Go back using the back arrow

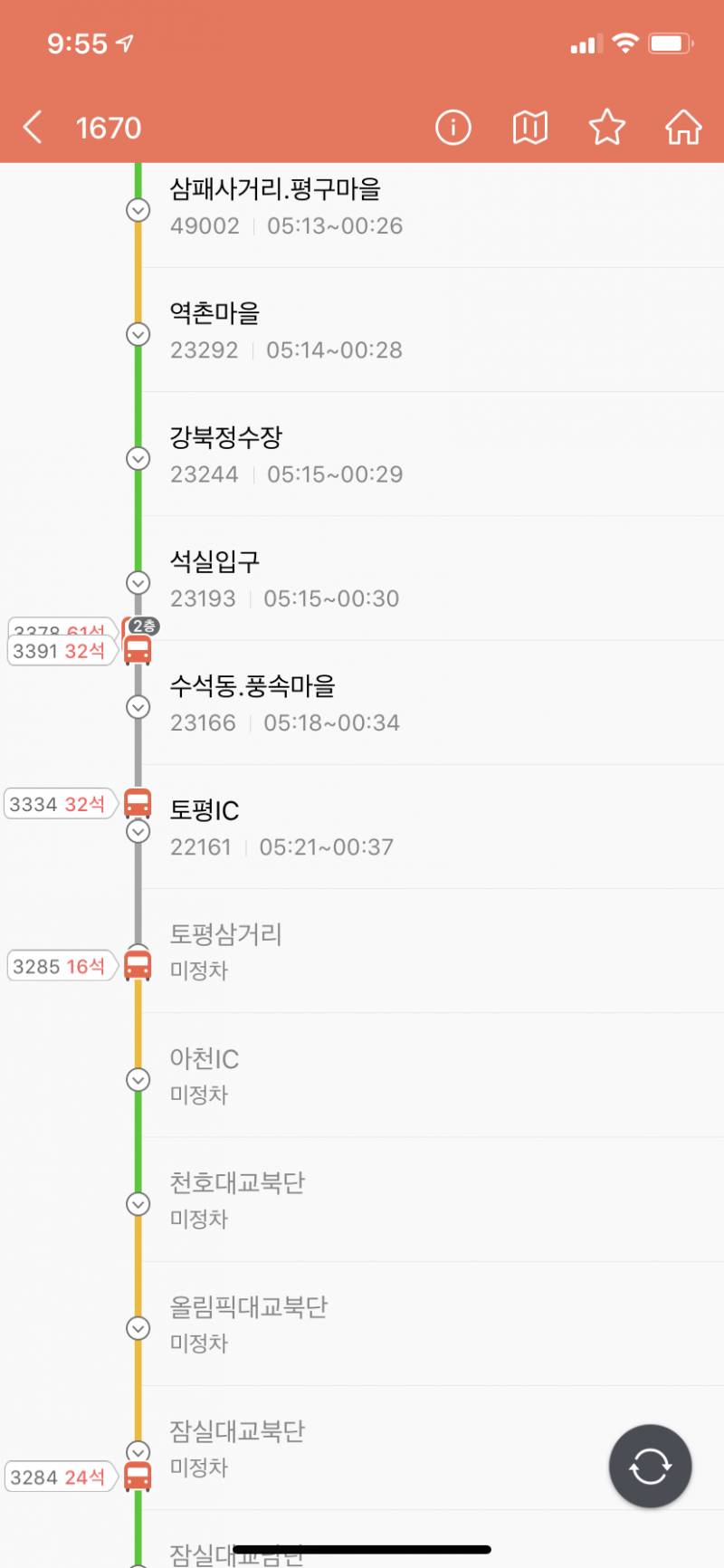pos(33,127)
